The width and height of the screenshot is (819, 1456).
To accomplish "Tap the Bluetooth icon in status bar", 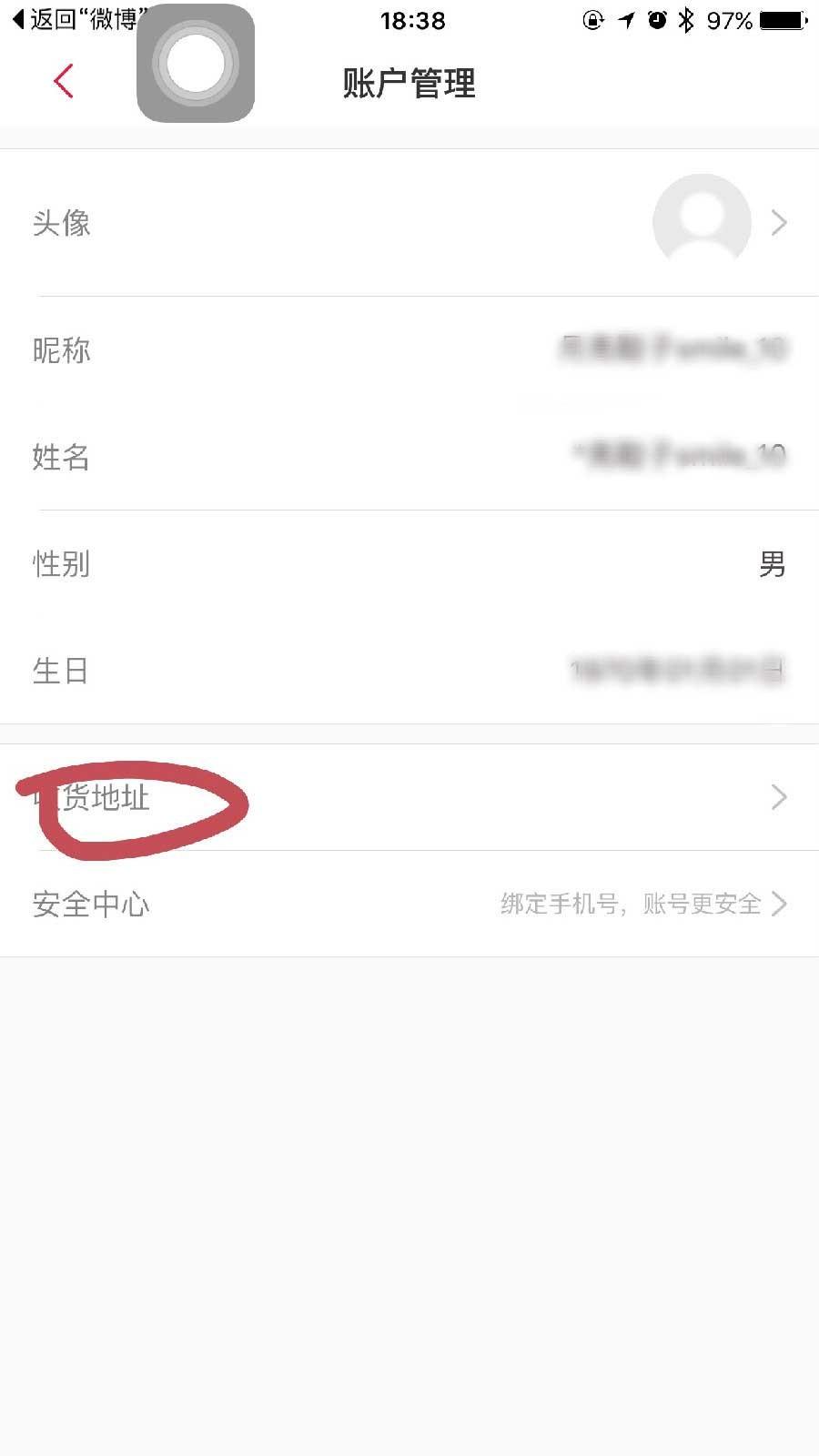I will pos(685,20).
